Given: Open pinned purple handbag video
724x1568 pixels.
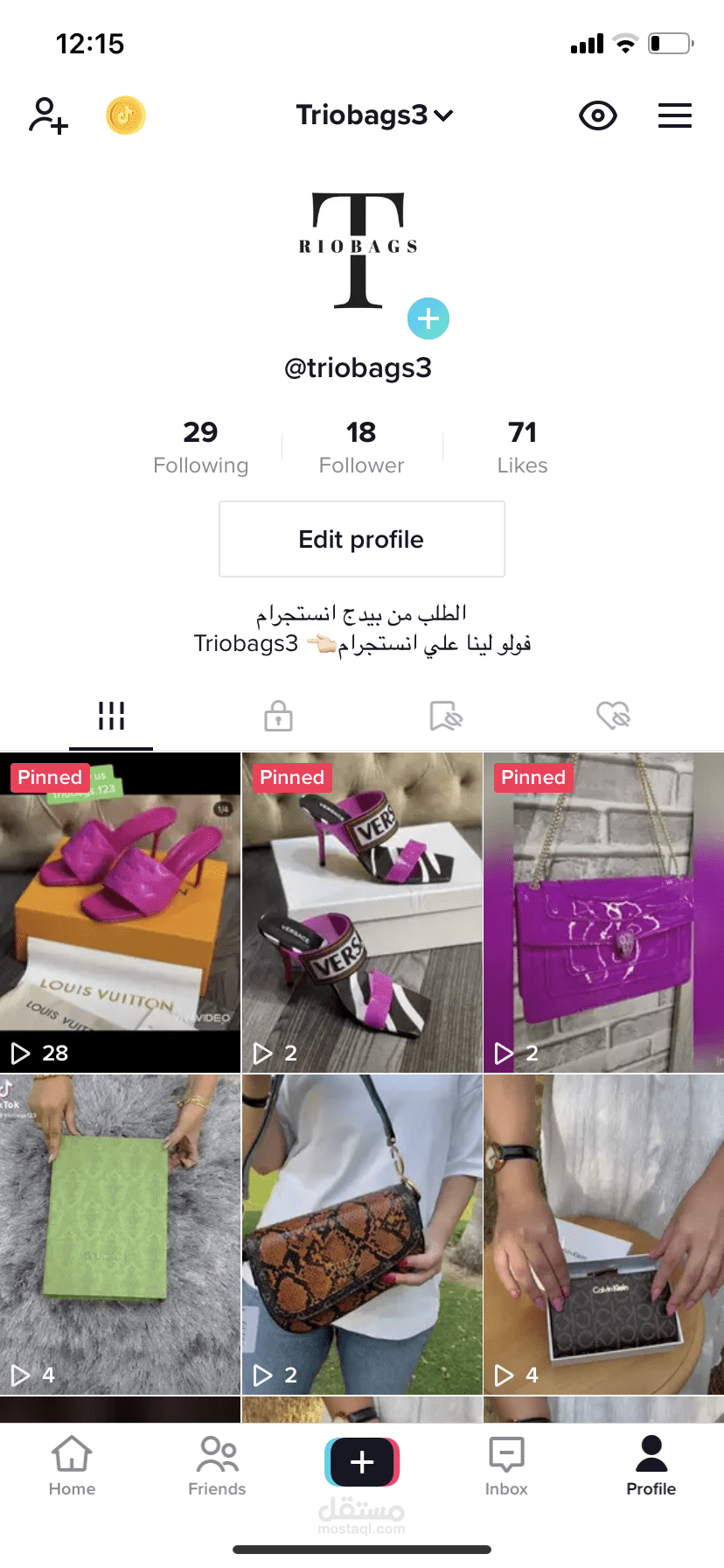Looking at the screenshot, I should 603,913.
